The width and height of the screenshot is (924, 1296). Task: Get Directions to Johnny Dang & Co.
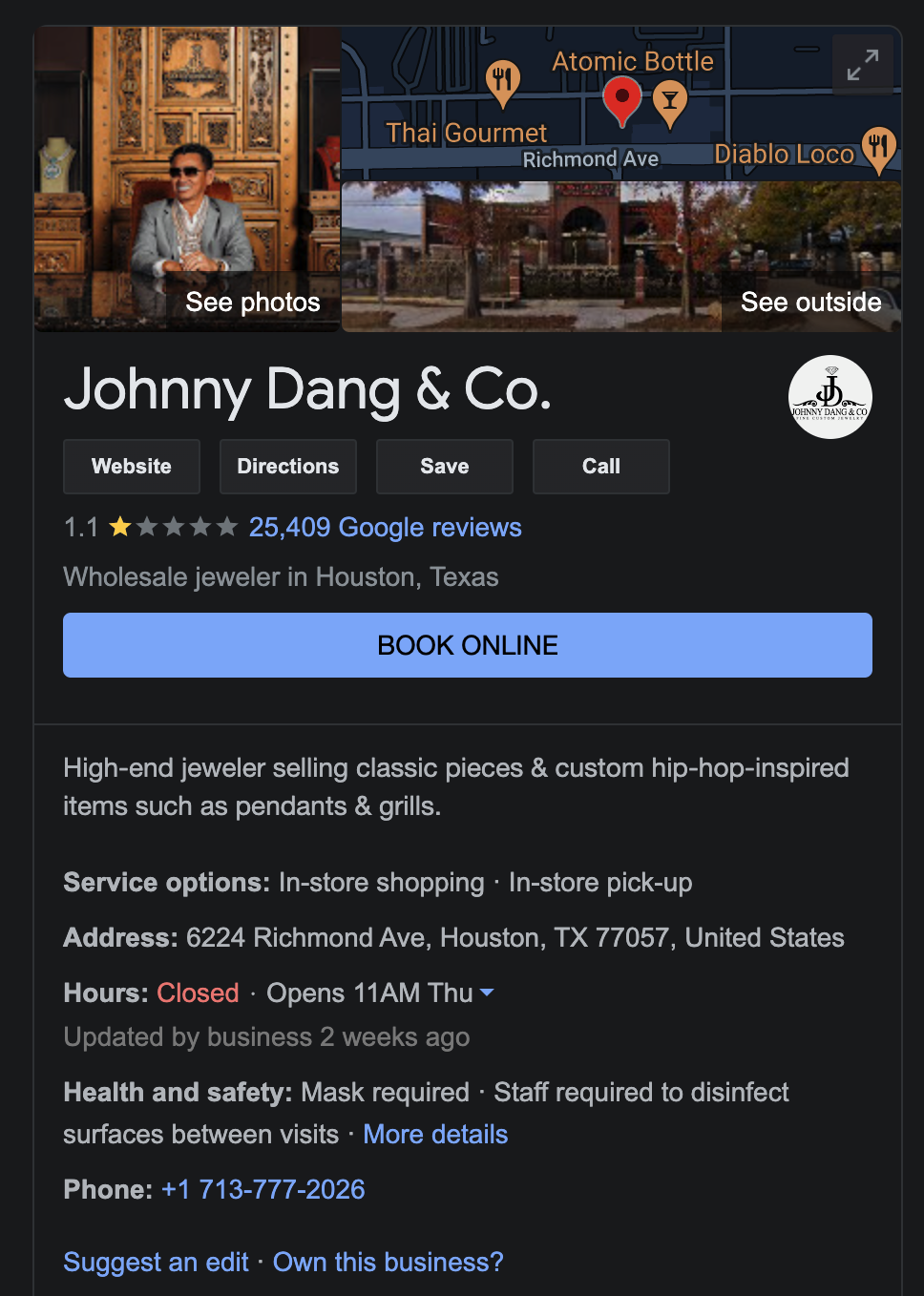(x=288, y=467)
